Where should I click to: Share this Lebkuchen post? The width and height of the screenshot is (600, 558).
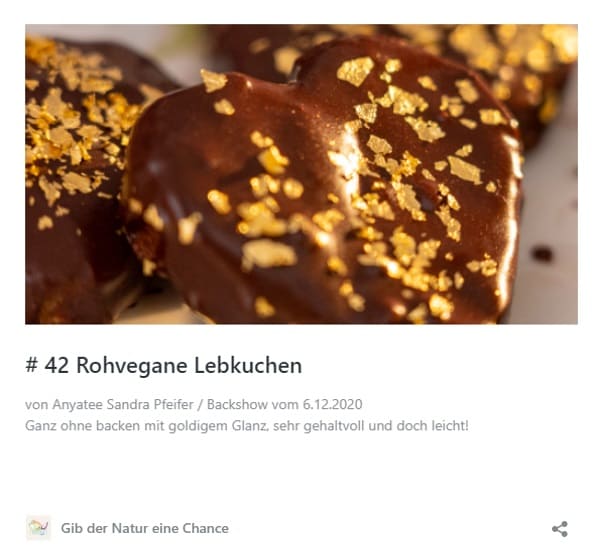tap(559, 529)
